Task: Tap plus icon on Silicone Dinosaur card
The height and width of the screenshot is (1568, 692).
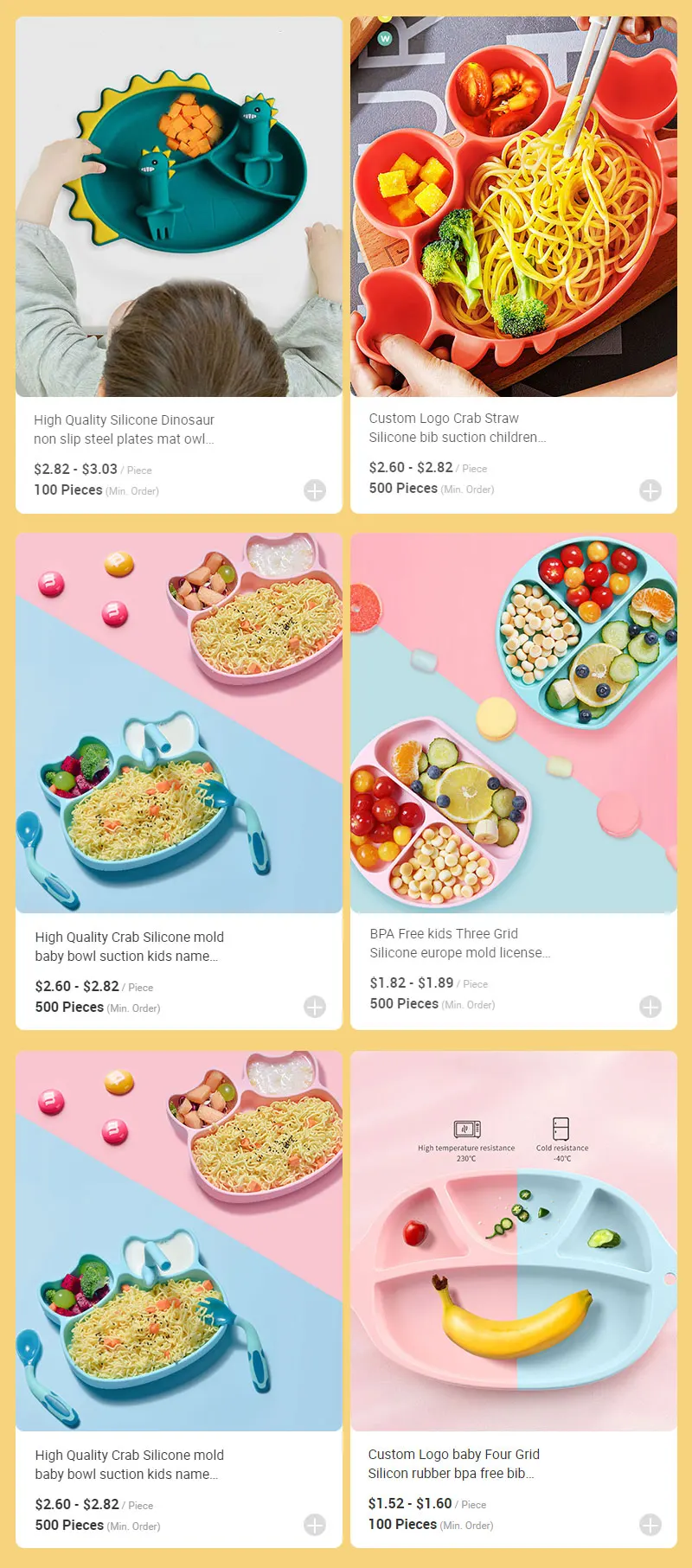Action: [x=315, y=490]
